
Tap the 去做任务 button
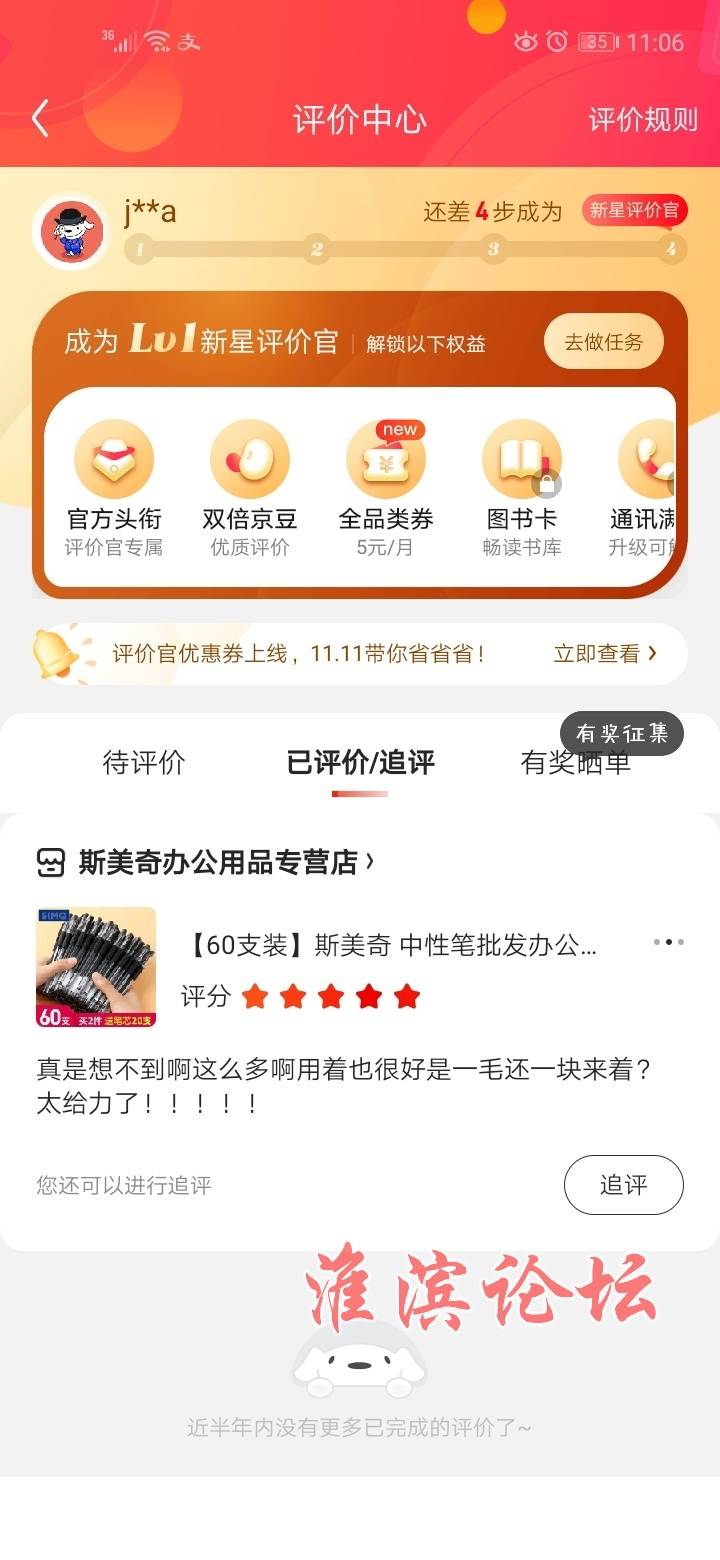(x=603, y=342)
